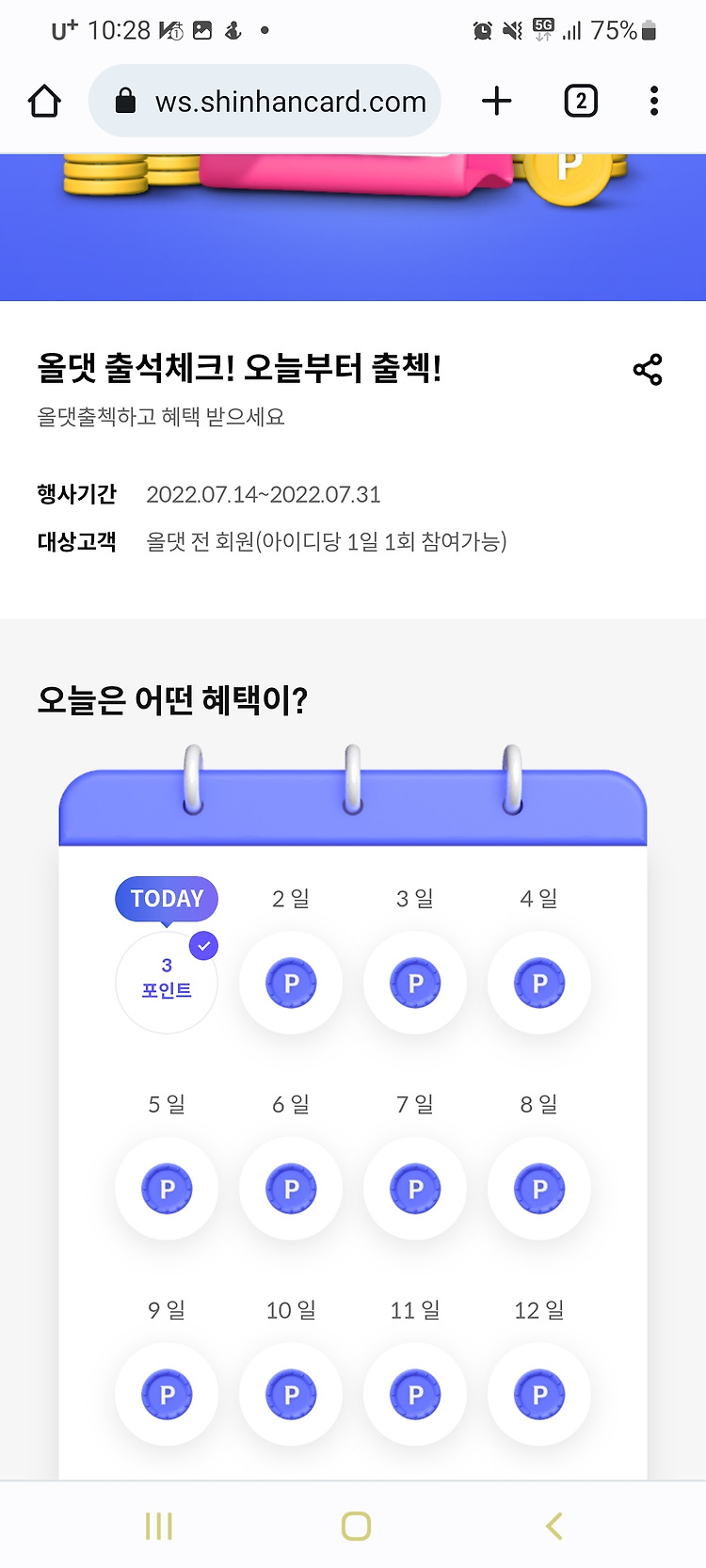Open recent apps from navigation bar
The width and height of the screenshot is (706, 1568).
[x=159, y=1526]
